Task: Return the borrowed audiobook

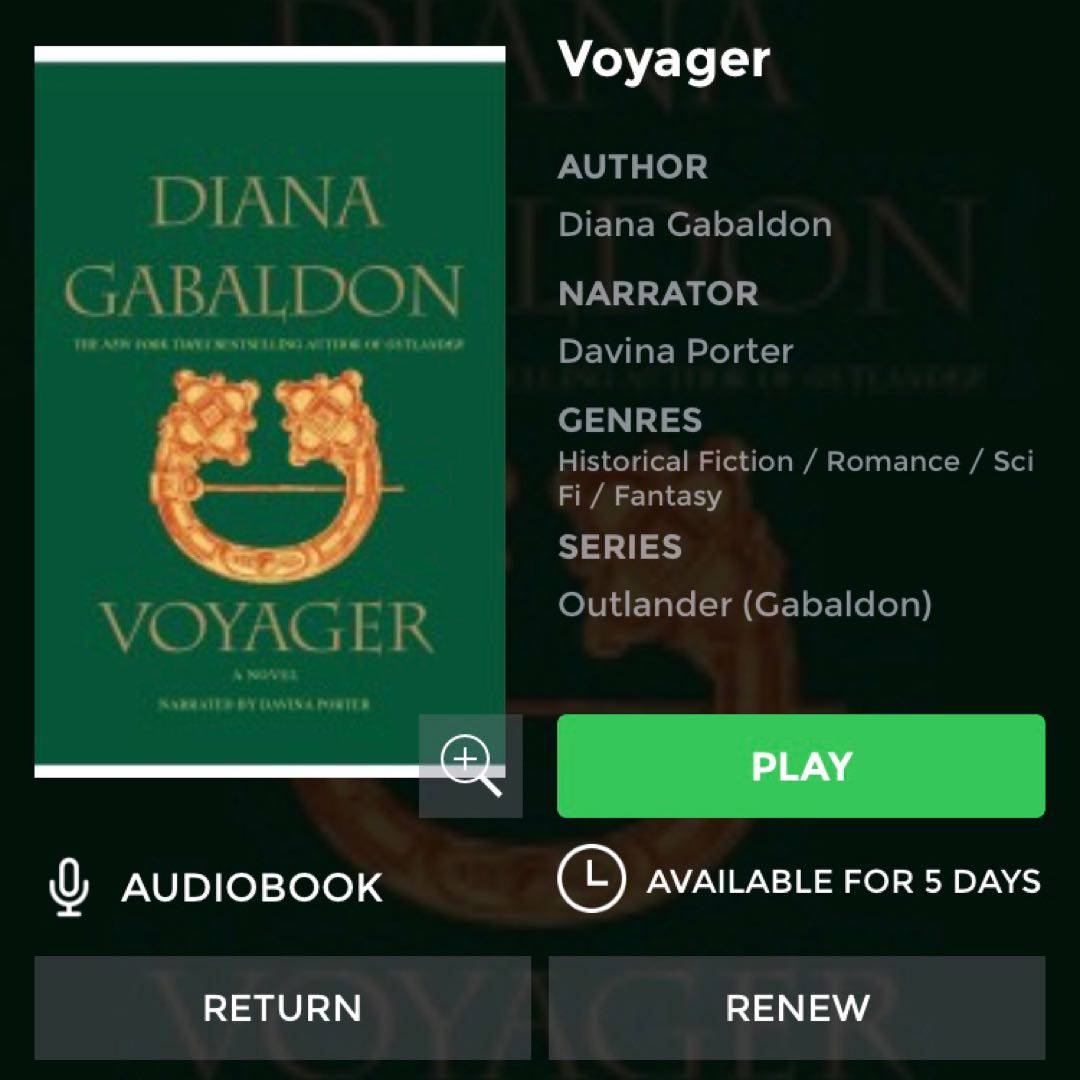Action: pos(282,1007)
